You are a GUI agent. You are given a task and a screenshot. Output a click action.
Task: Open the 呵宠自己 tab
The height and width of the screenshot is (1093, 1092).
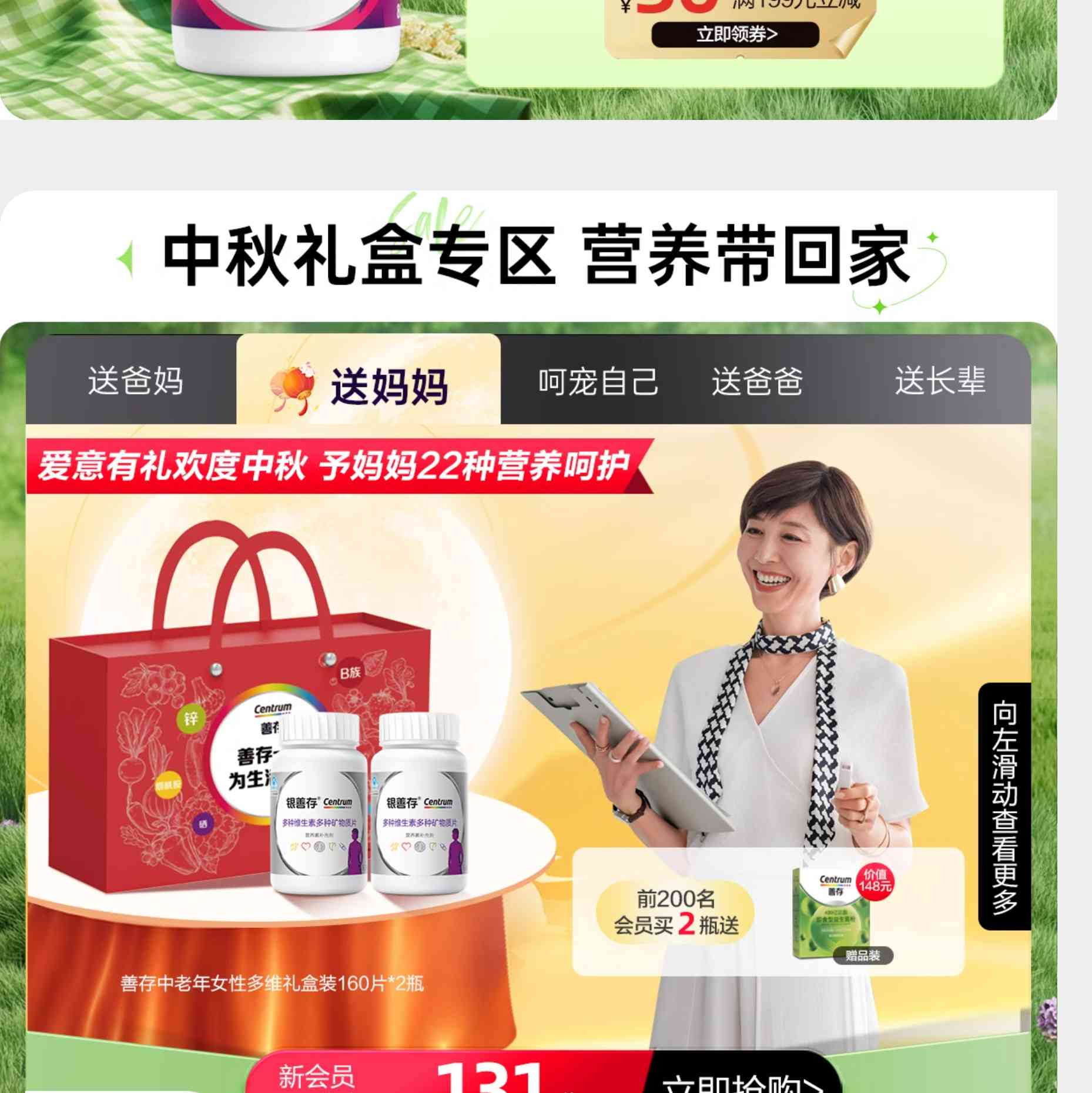click(x=598, y=382)
